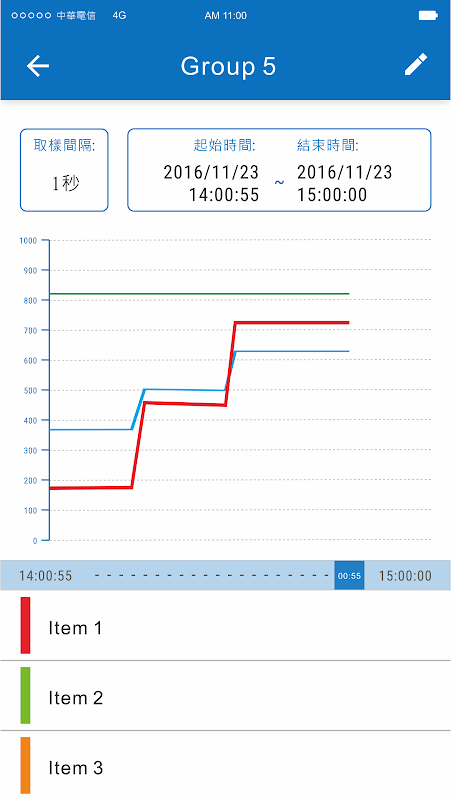Open the sampling interval box showing 1秒
Screen dimensions: 451x800
64,170
